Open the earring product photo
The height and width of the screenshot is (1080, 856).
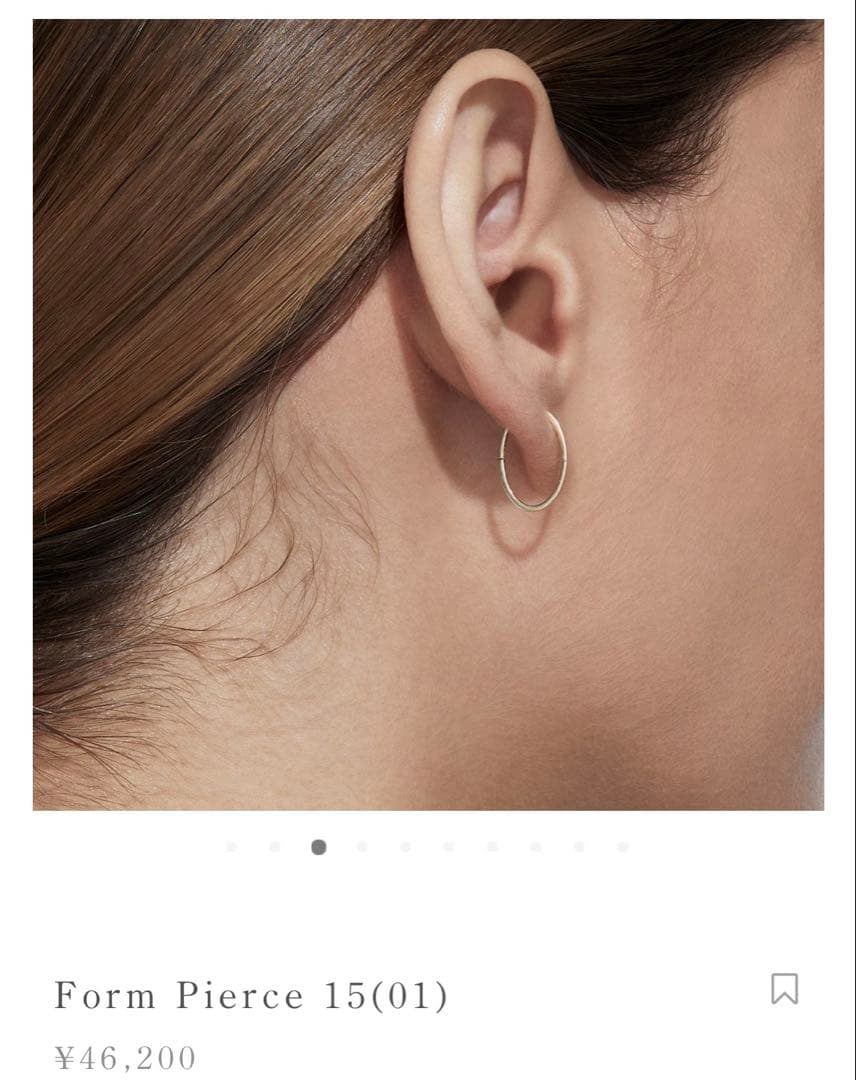point(428,414)
